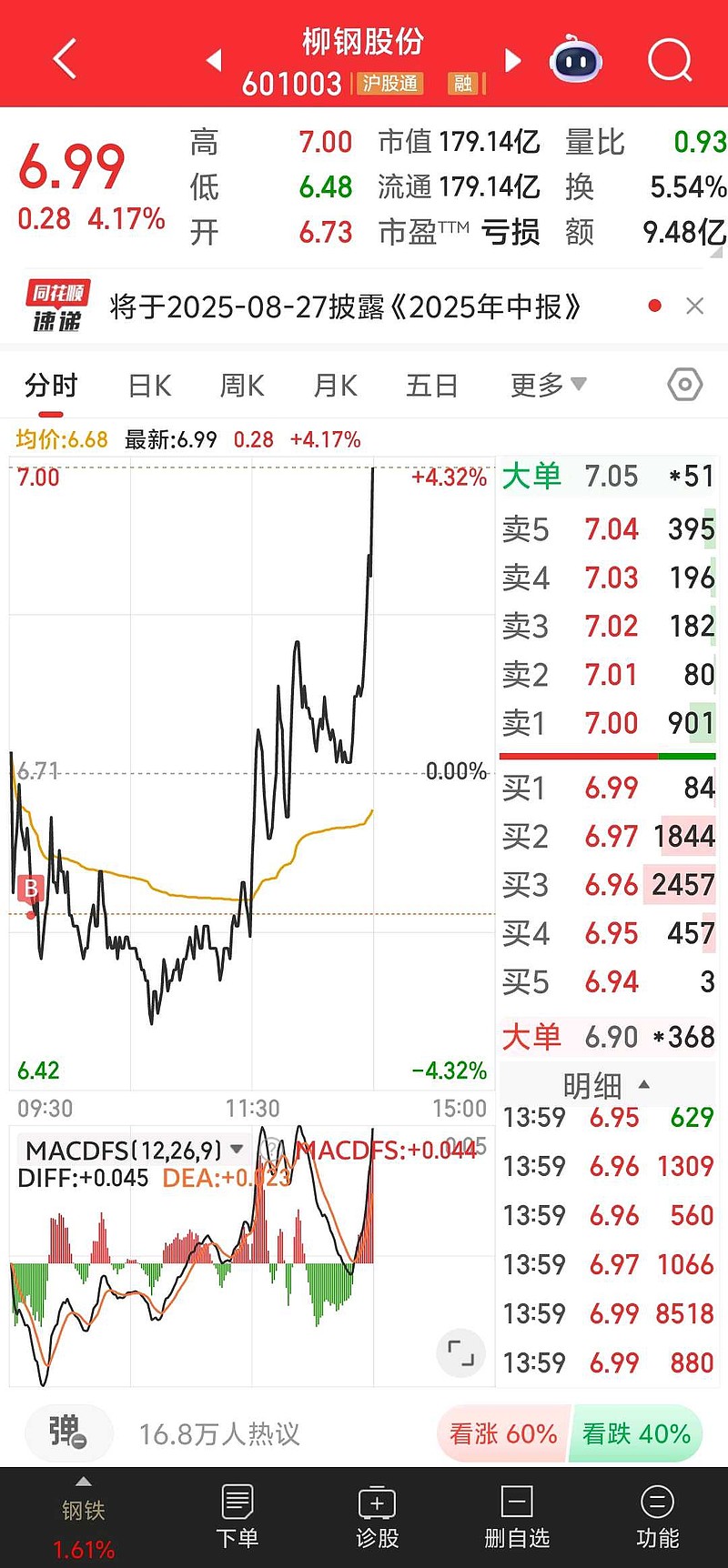The height and width of the screenshot is (1568, 728).
Task: Select the 分时 chart tab
Action: 51,386
